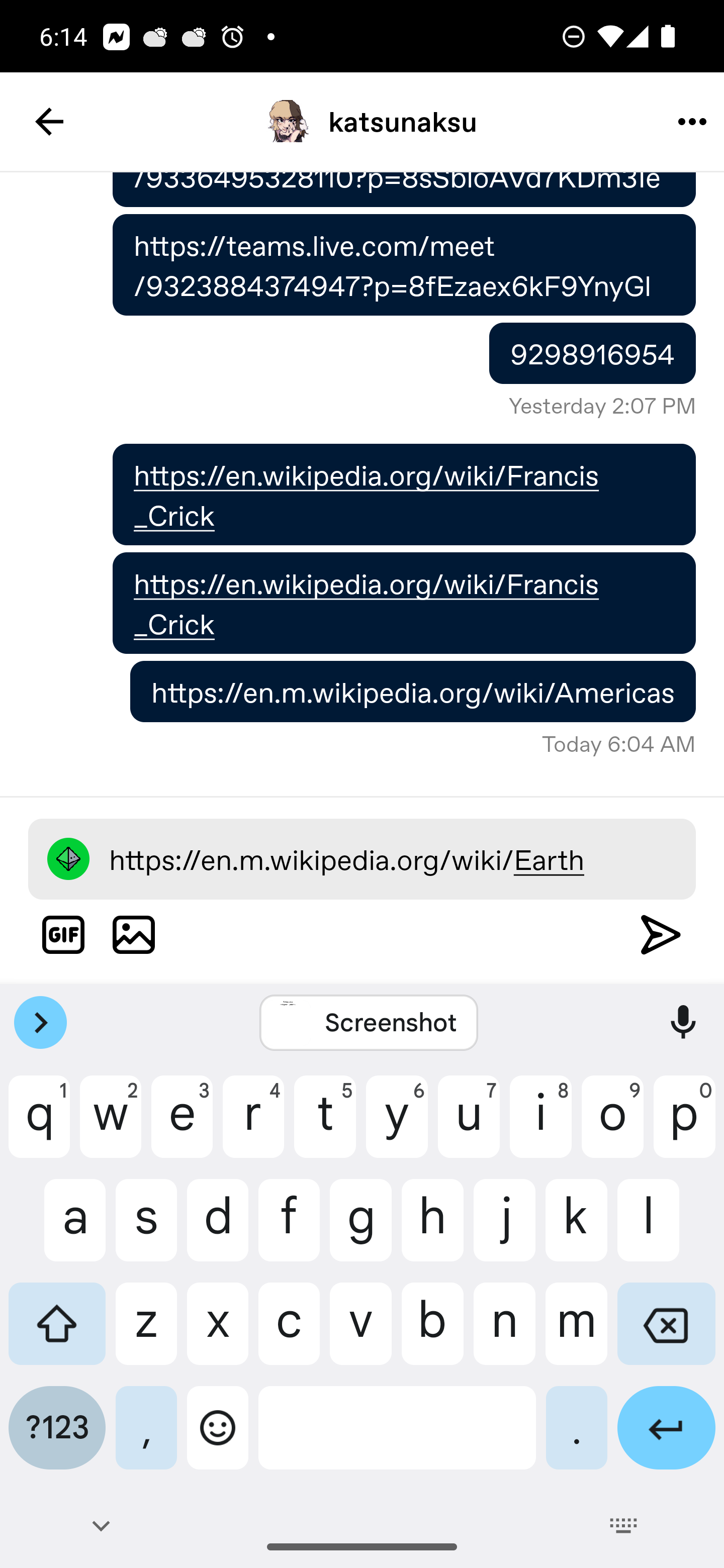This screenshot has width=724, height=1568.
Task: Tap the backspace key
Action: click(666, 1323)
